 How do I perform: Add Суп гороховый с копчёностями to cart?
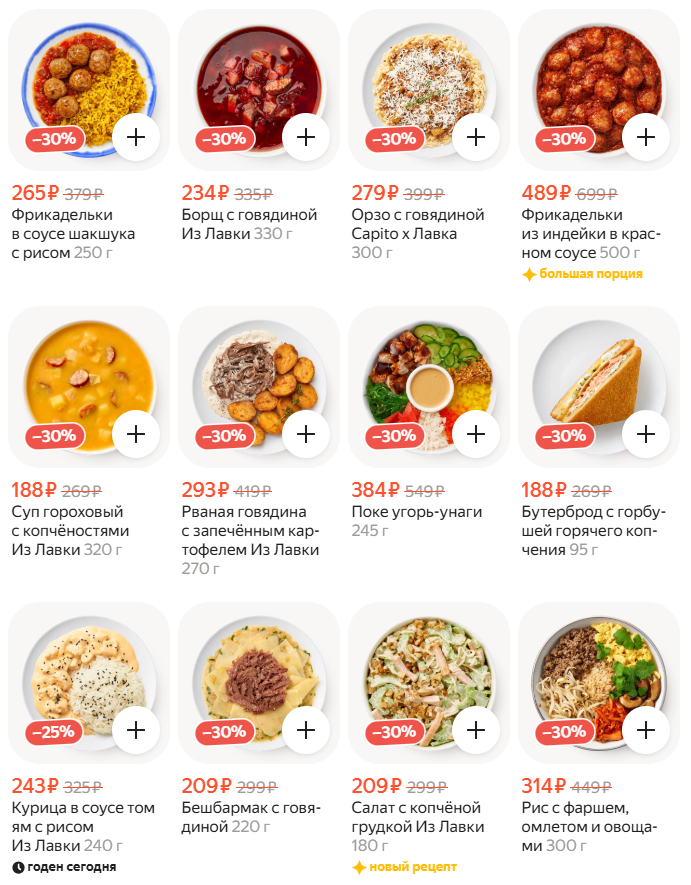point(136,434)
